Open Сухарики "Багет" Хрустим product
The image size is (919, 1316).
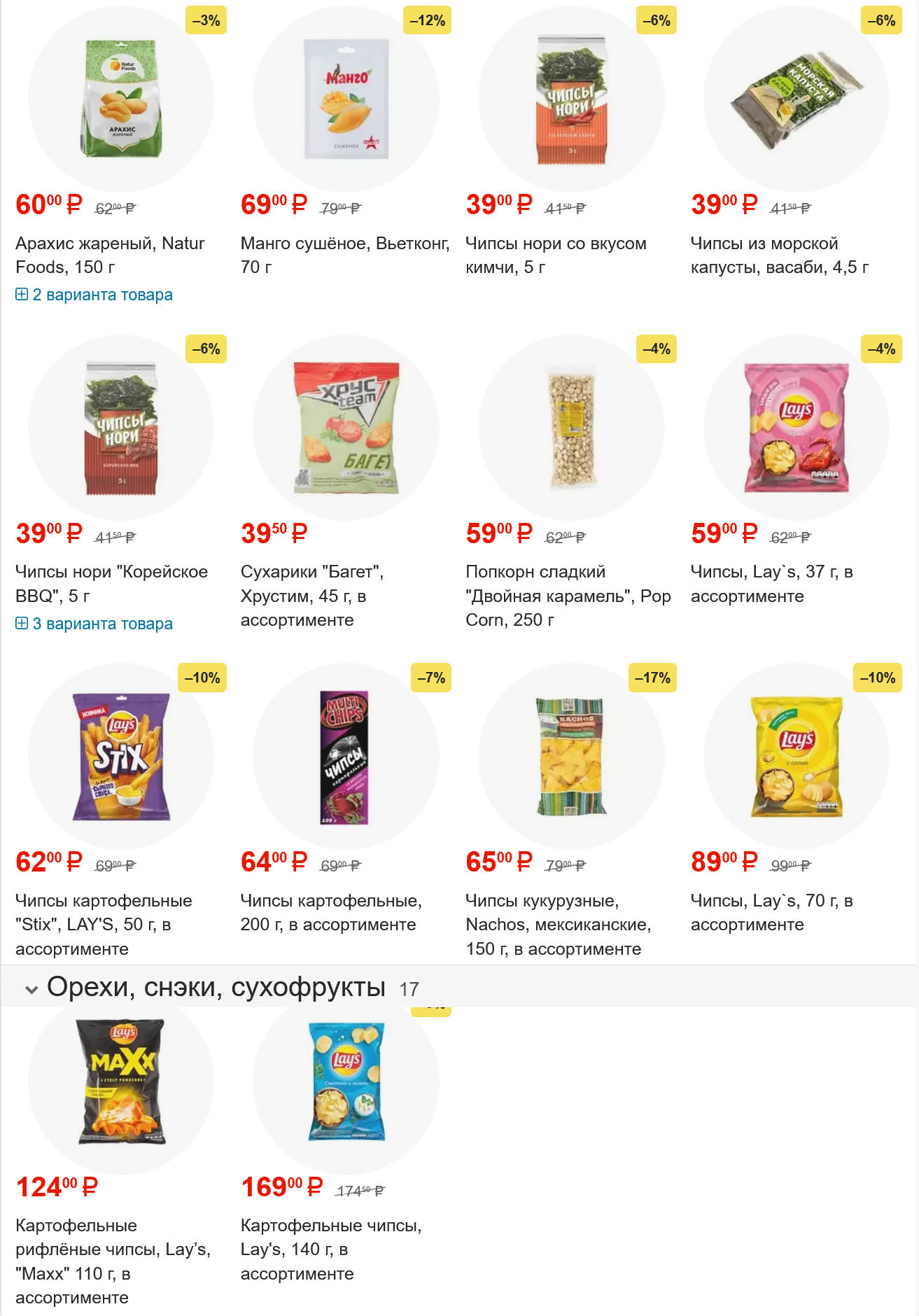[311, 595]
